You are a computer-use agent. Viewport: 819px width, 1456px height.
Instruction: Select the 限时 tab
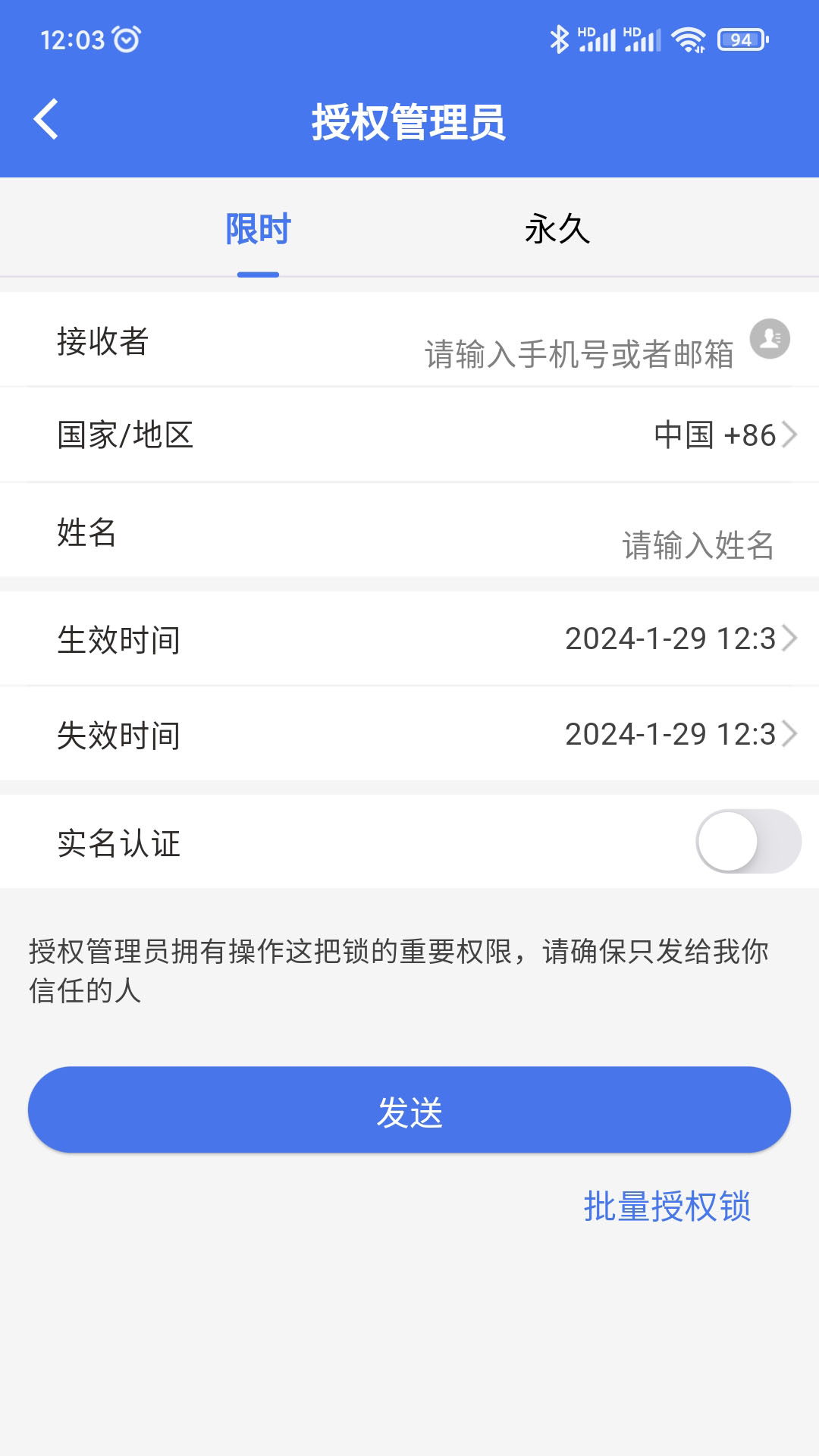258,229
